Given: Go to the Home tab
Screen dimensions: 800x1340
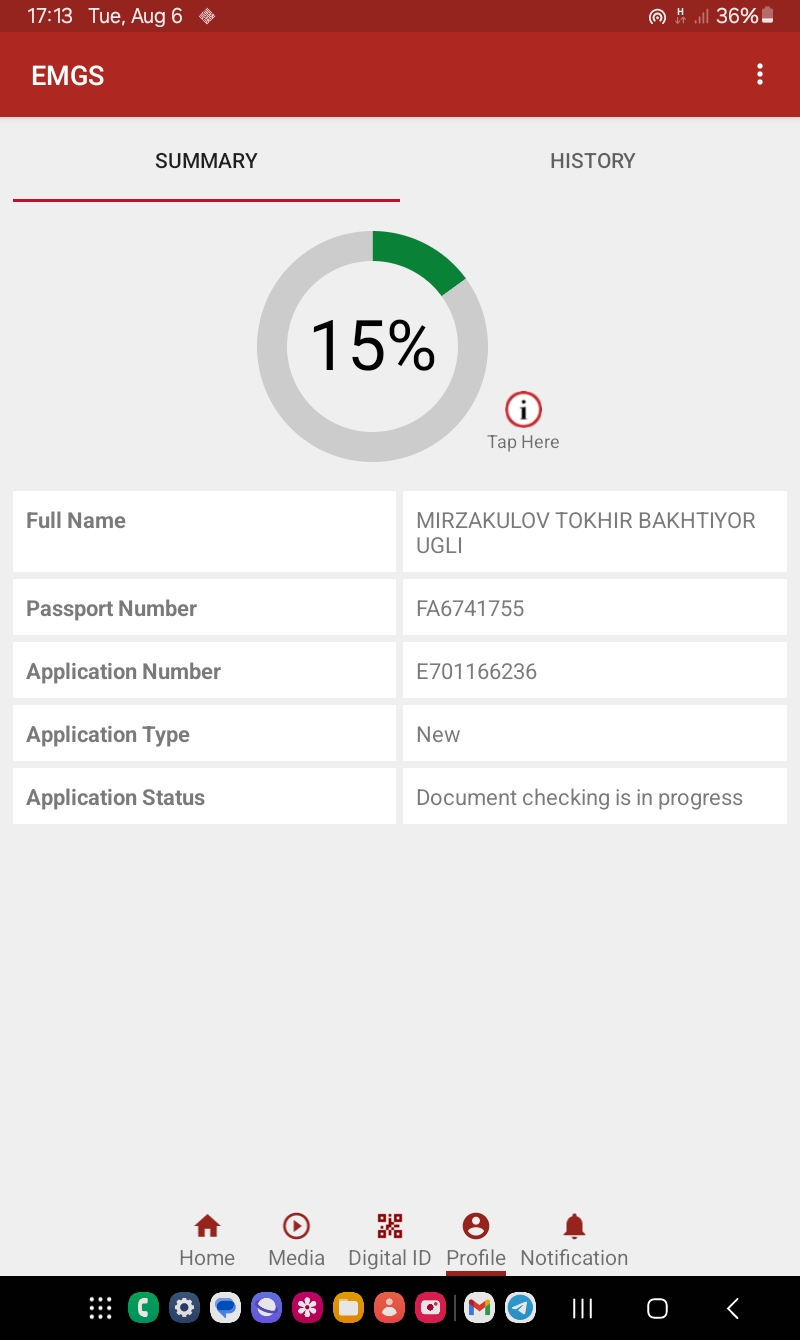Looking at the screenshot, I should (207, 1240).
